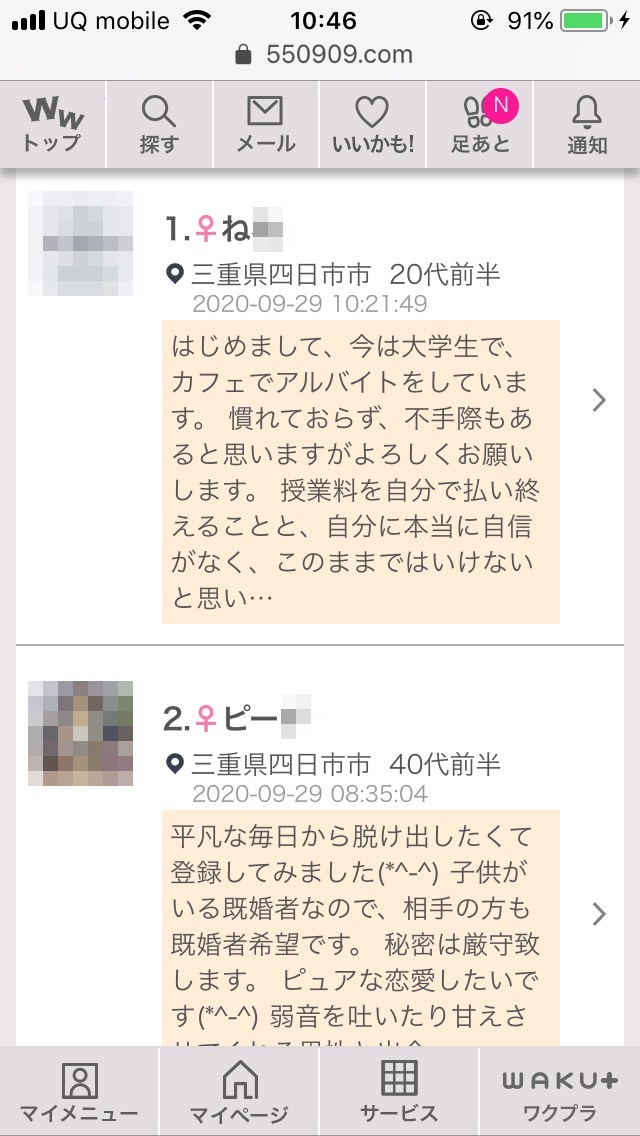Tap the chevron arrow on post 2

599,913
